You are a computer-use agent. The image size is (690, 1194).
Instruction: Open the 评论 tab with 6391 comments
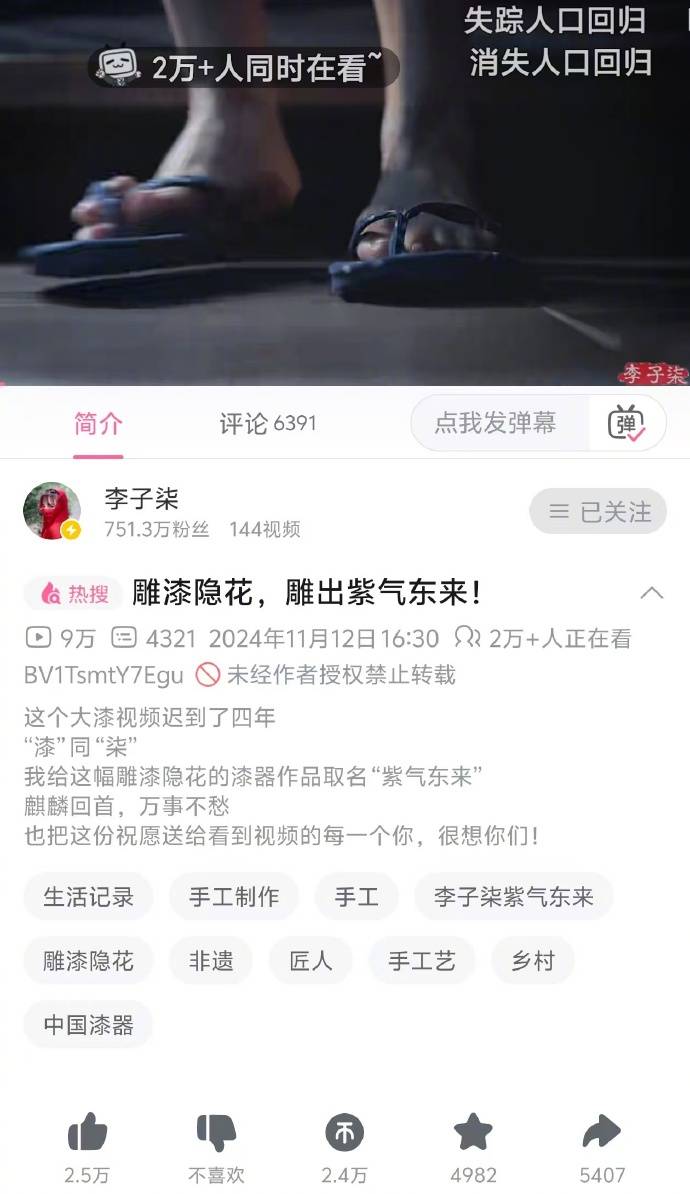(267, 423)
